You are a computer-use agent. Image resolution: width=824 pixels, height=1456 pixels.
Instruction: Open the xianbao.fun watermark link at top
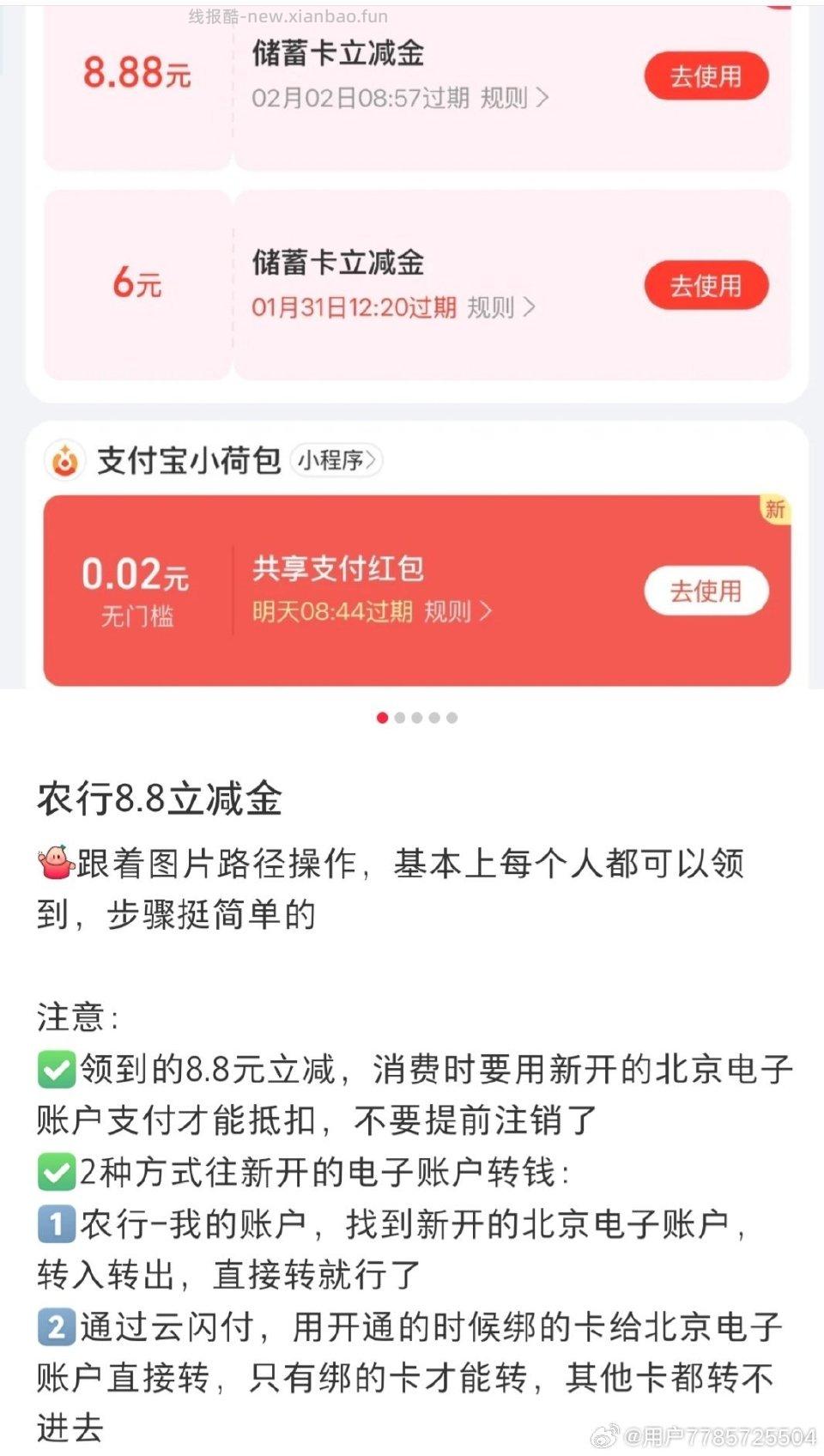coord(288,14)
